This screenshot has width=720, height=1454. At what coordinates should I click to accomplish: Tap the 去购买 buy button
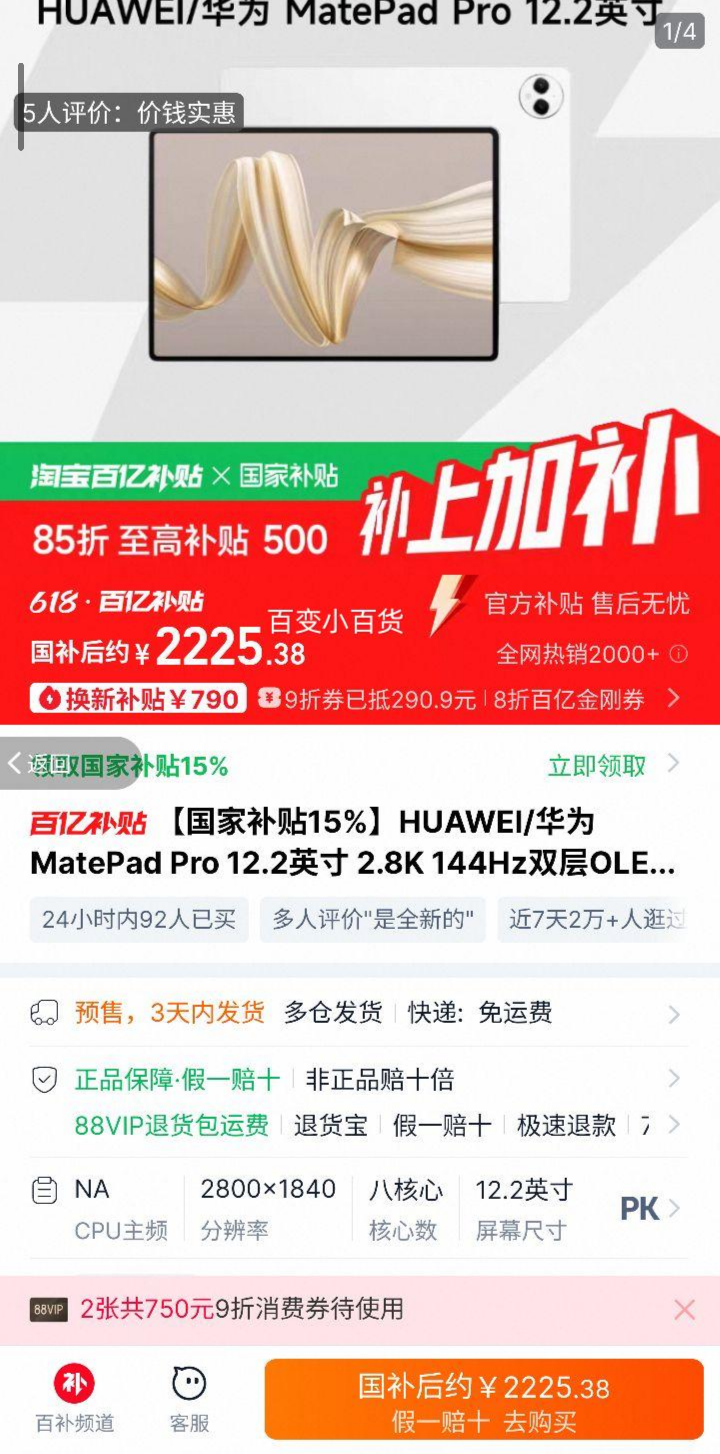484,1400
